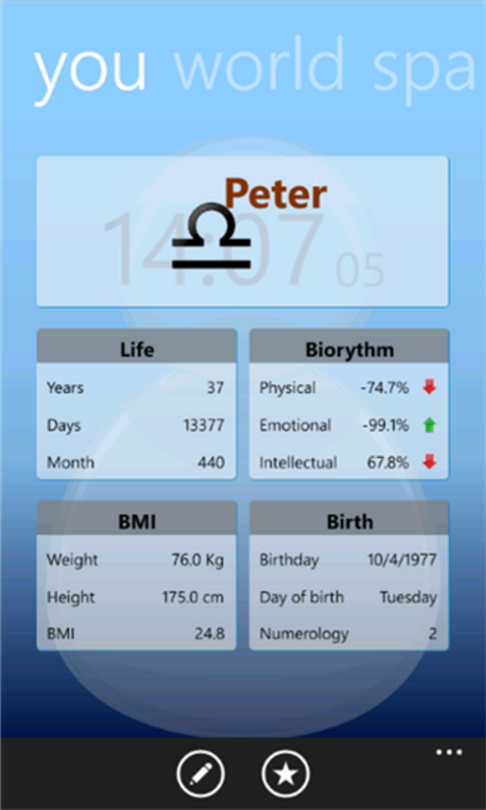Open Peter's profile card
The image size is (486, 810).
click(x=243, y=231)
